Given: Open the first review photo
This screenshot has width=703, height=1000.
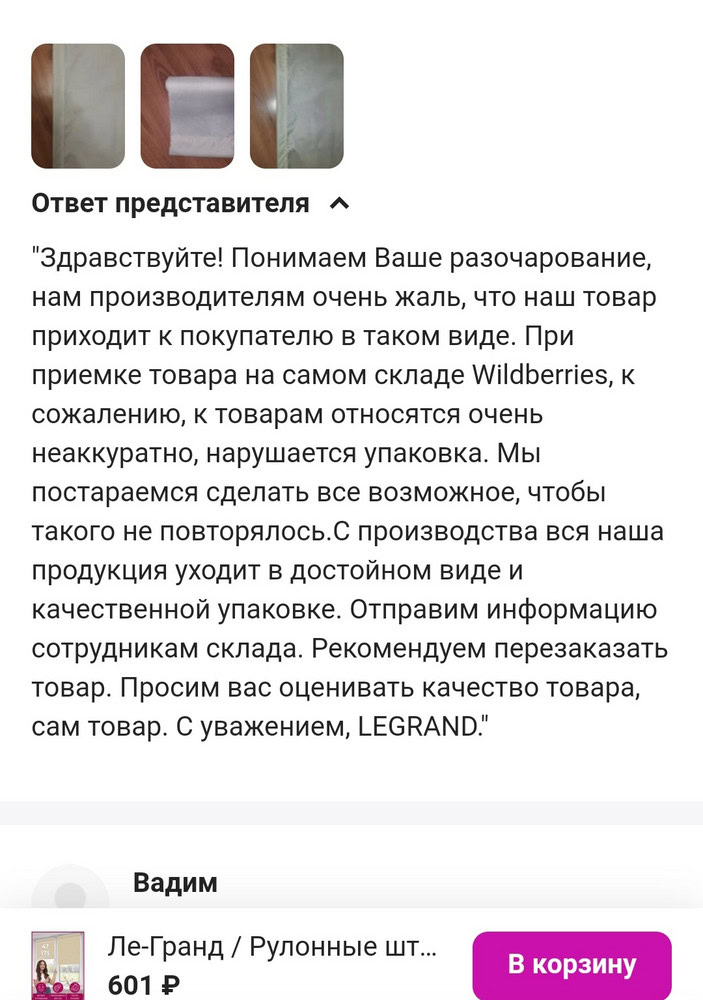Looking at the screenshot, I should [x=78, y=105].
